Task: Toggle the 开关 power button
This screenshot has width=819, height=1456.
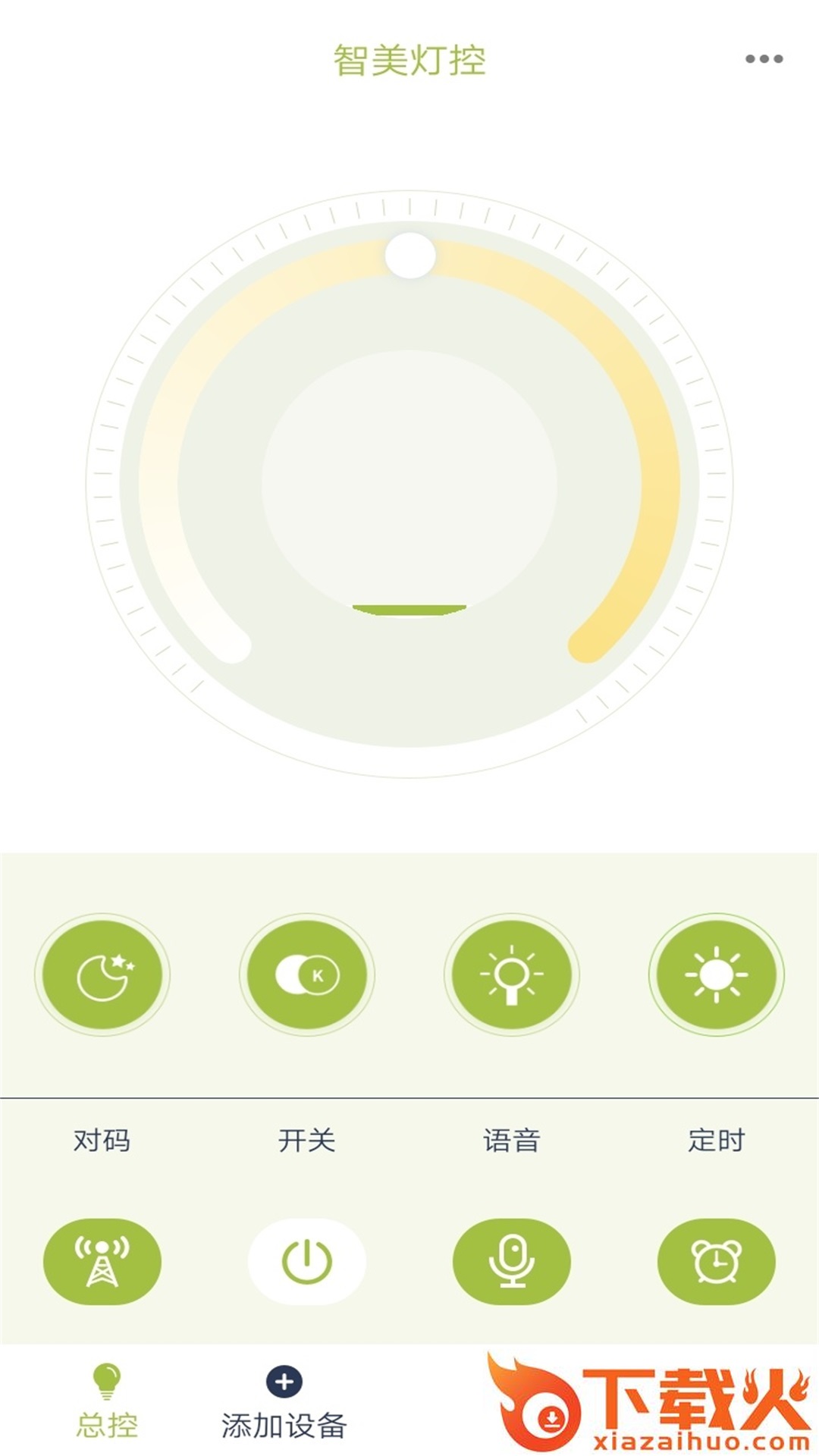Action: point(307,1261)
